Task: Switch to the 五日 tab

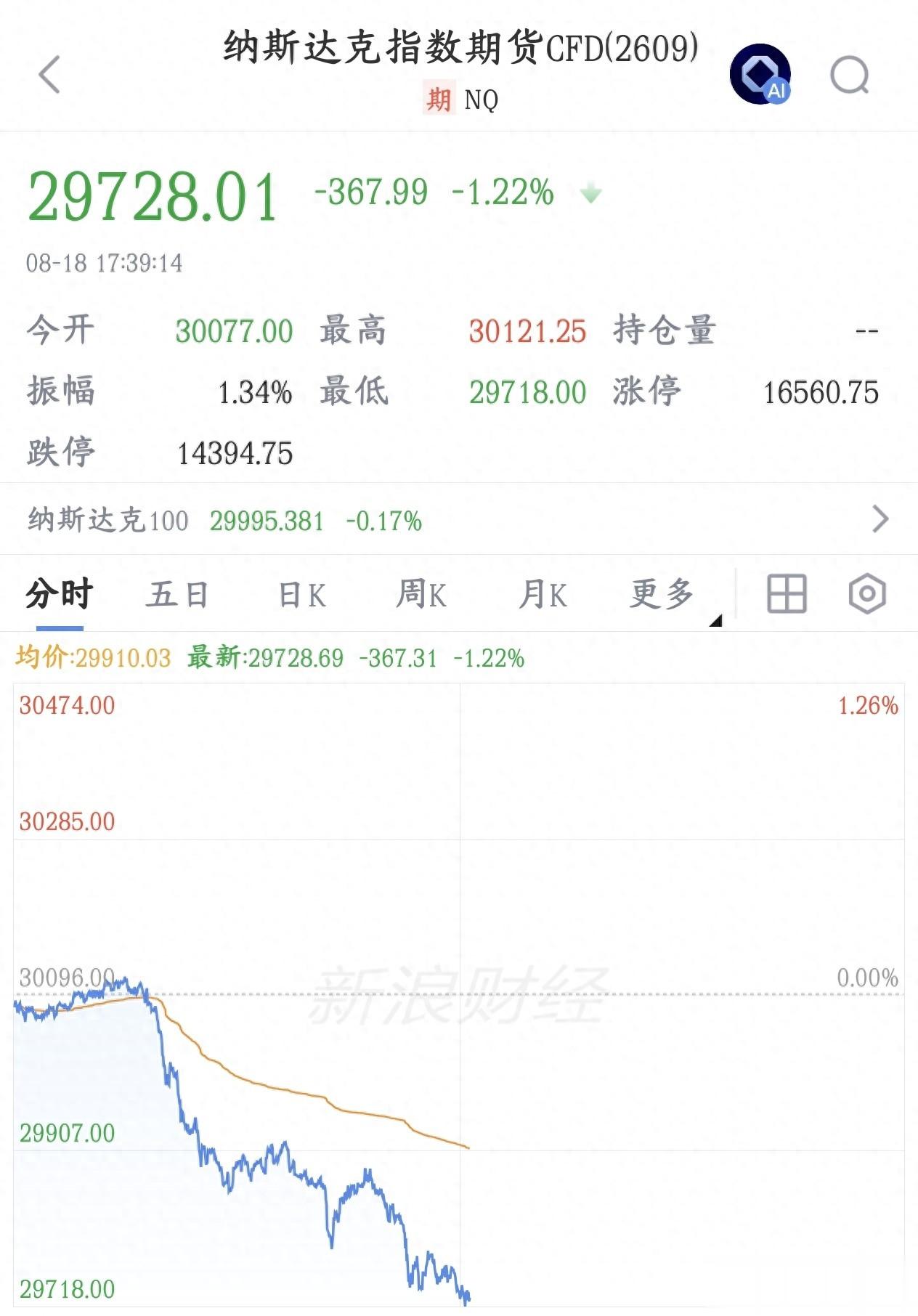Action: [x=177, y=594]
